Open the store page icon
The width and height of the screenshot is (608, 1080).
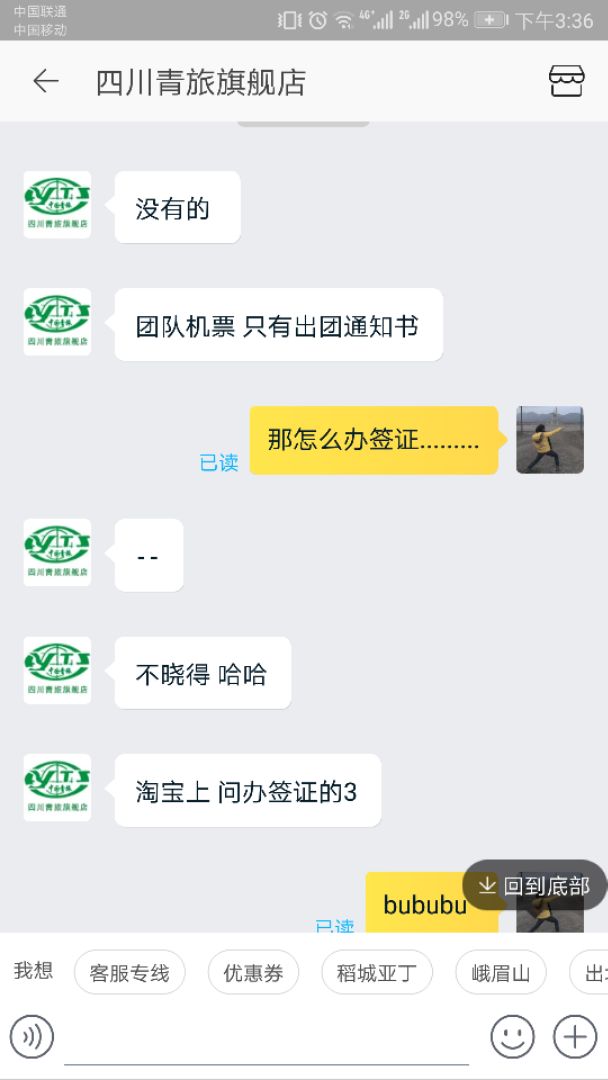click(566, 81)
